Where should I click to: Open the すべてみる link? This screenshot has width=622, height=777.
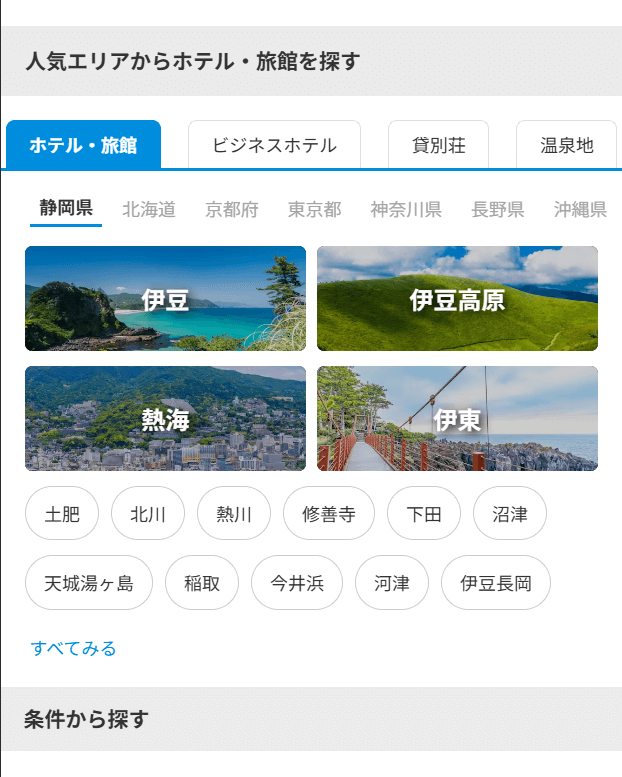tap(73, 648)
